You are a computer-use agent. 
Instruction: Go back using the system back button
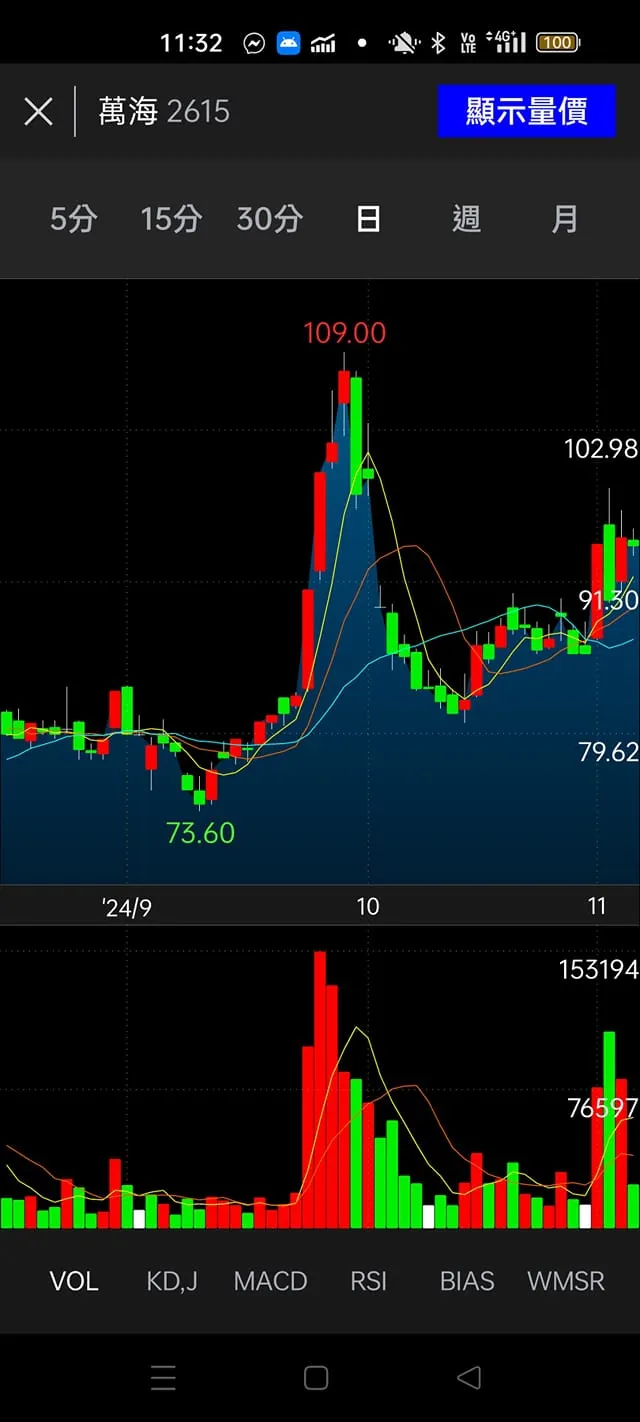click(468, 1378)
